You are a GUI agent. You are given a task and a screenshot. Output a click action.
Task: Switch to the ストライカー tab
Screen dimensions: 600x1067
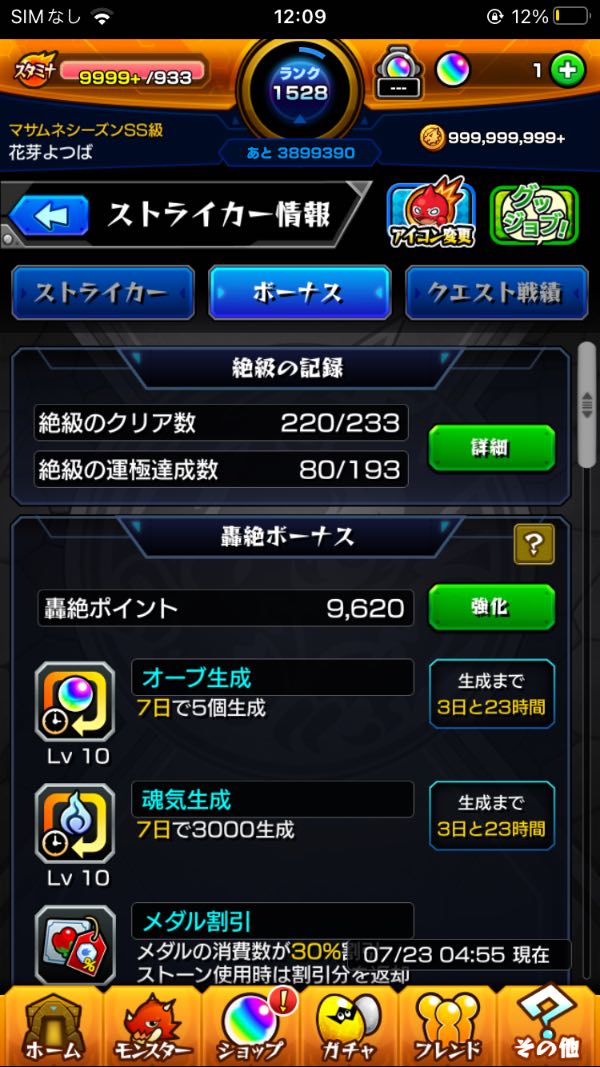pos(102,293)
